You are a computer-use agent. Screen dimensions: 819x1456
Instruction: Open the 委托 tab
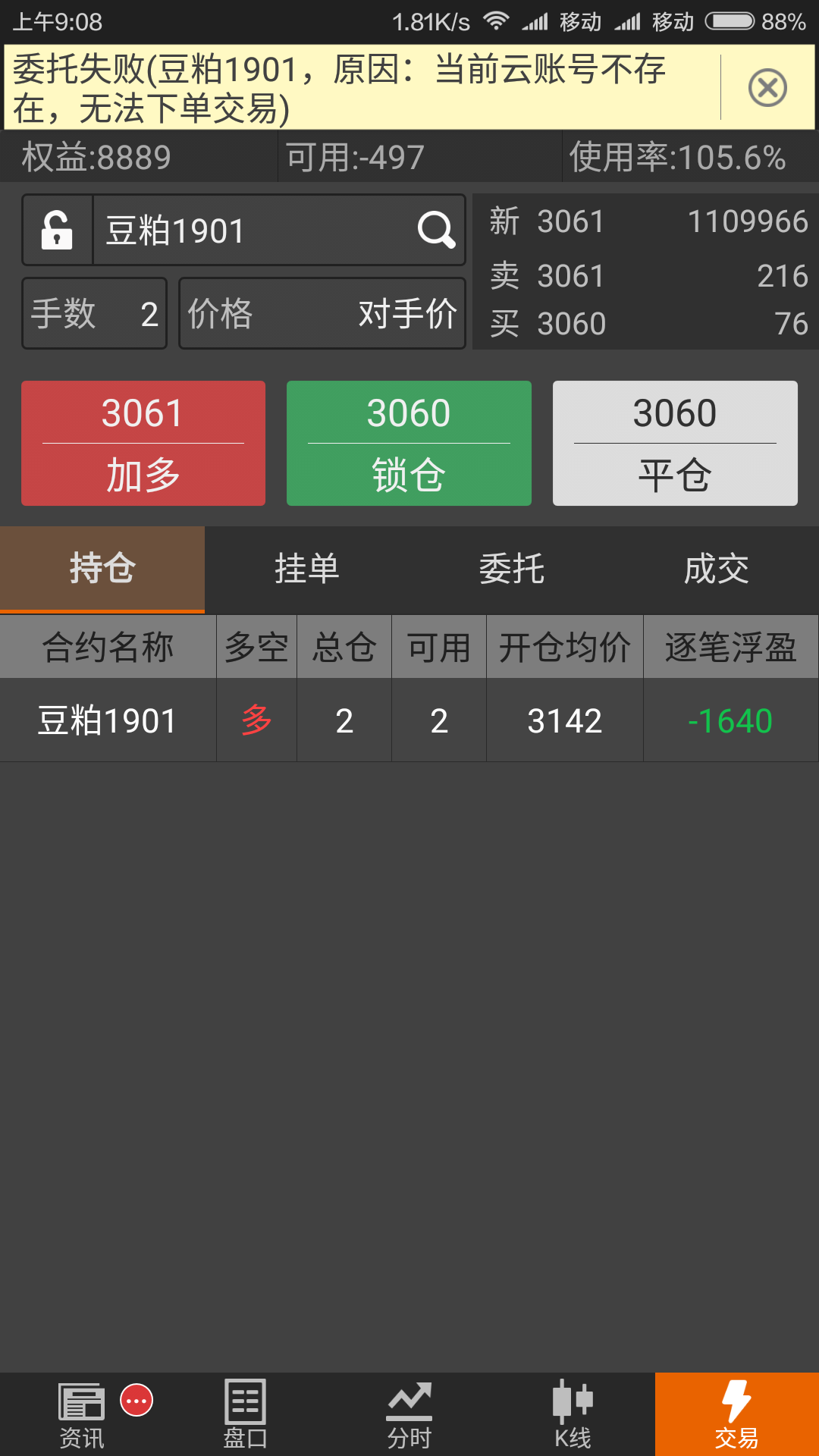(x=512, y=569)
